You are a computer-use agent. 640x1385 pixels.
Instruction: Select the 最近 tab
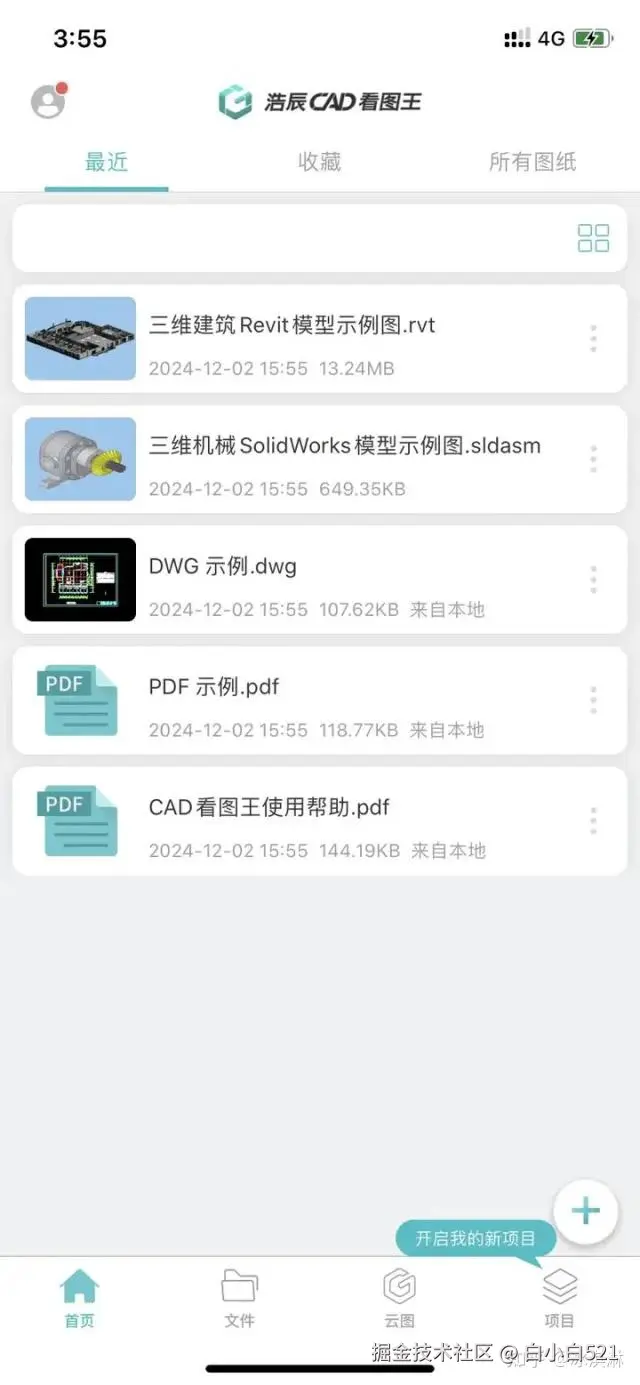point(106,162)
